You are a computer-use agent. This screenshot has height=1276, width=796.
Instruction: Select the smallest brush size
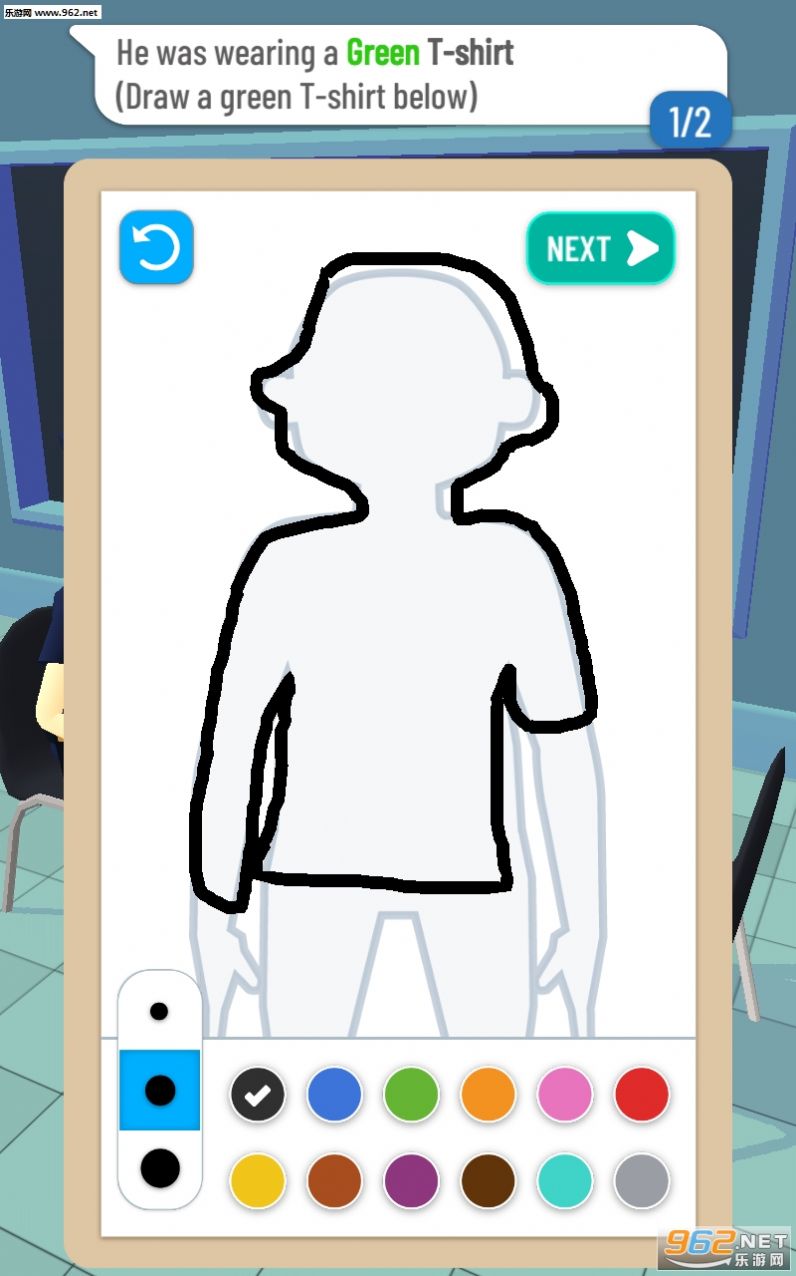[159, 1011]
